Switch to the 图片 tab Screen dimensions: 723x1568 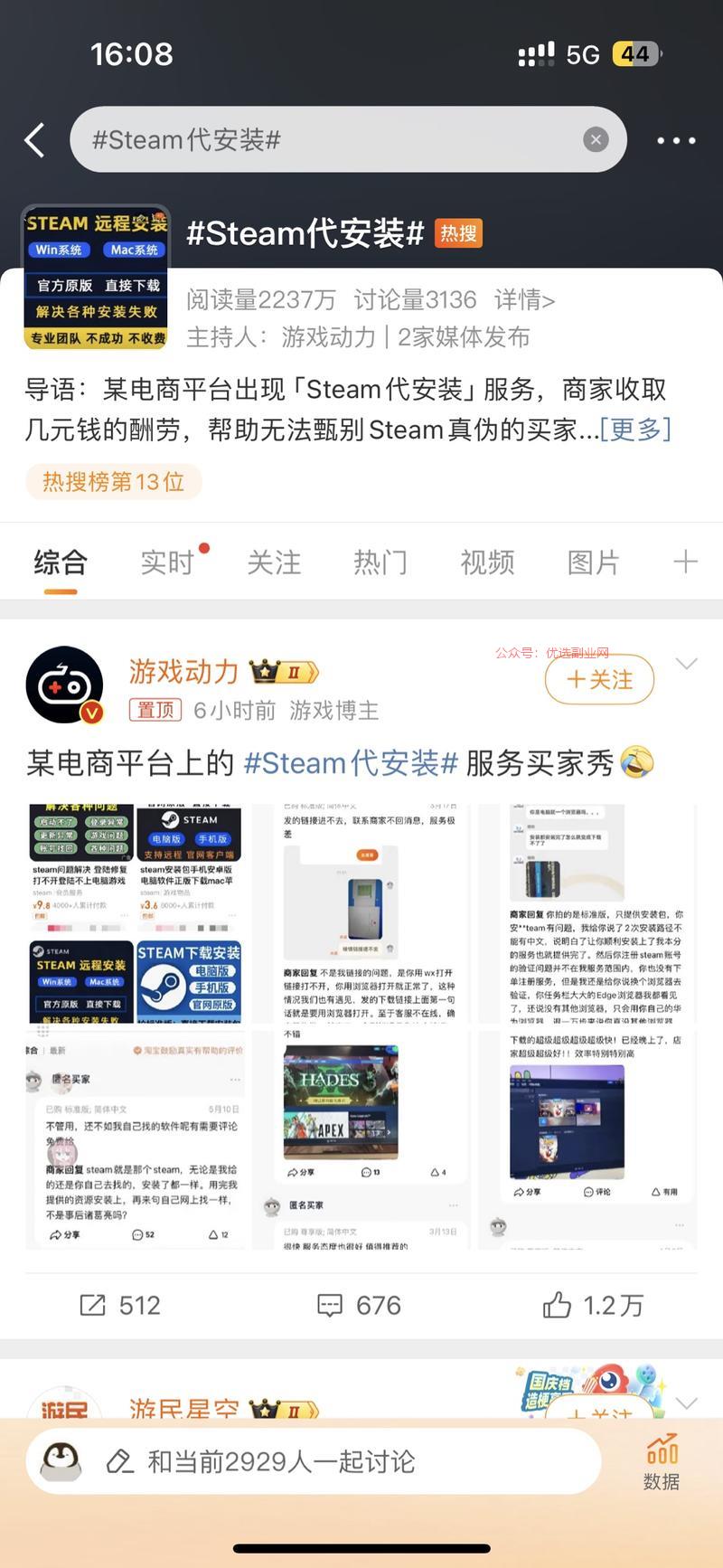tap(594, 562)
